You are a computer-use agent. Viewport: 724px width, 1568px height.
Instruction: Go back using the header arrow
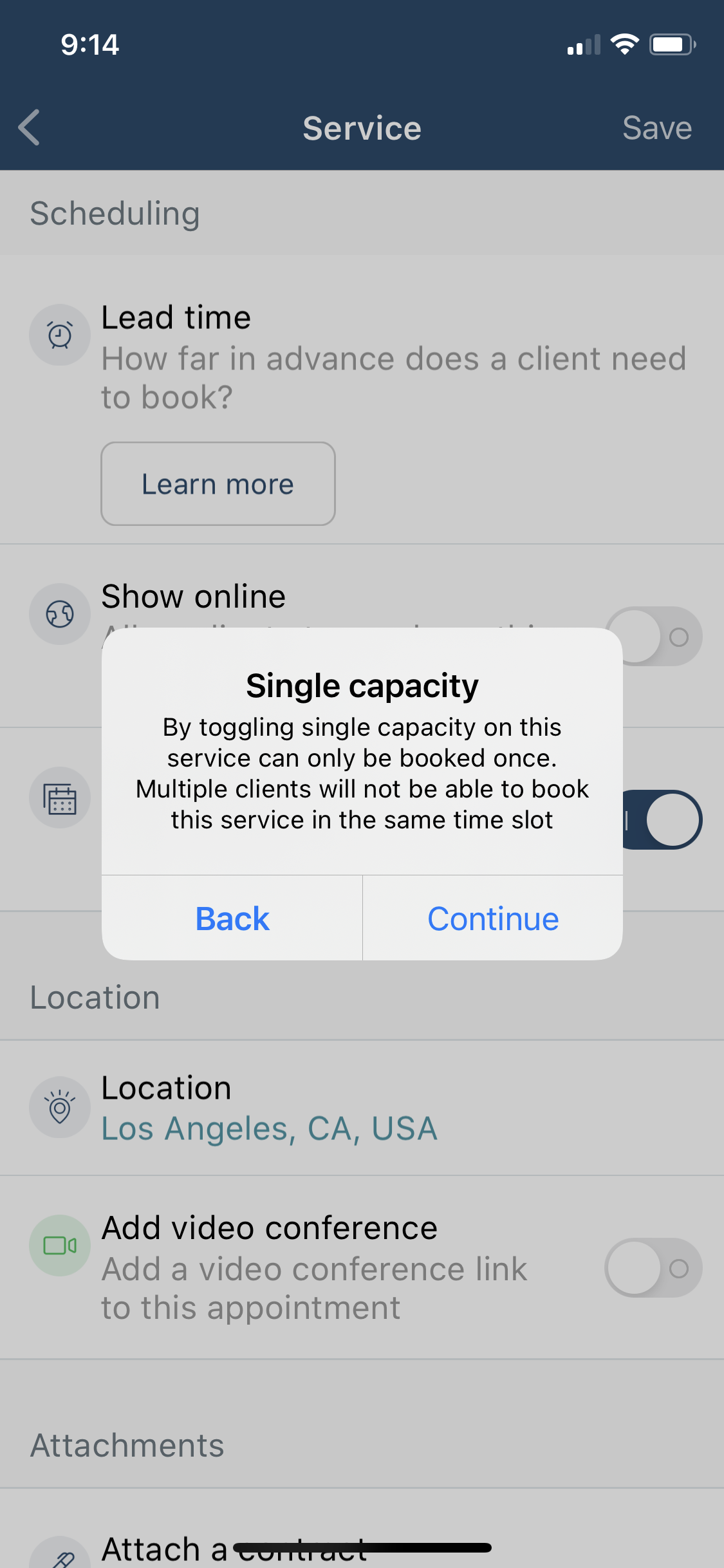tap(30, 127)
